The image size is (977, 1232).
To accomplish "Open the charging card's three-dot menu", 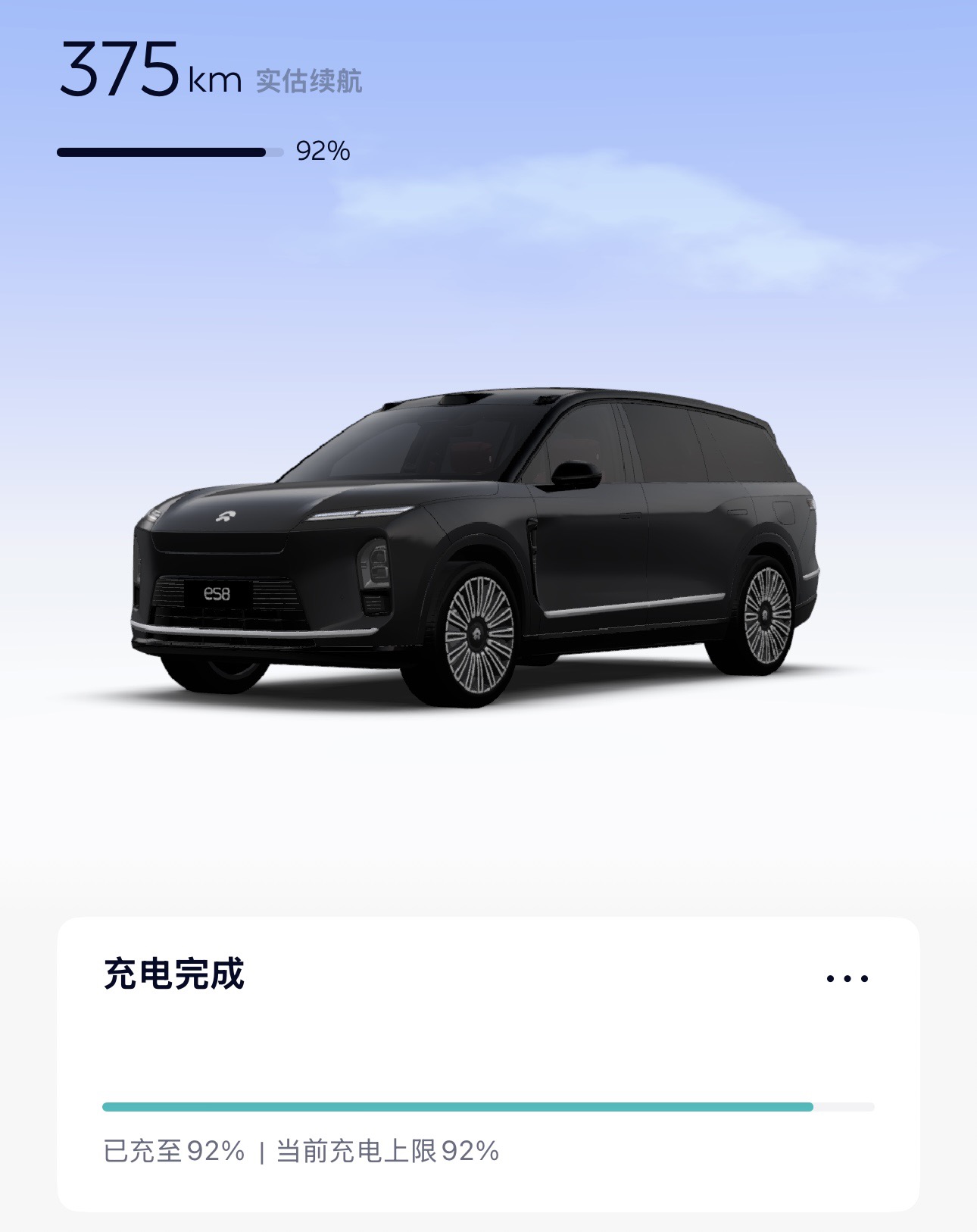I will 847,978.
